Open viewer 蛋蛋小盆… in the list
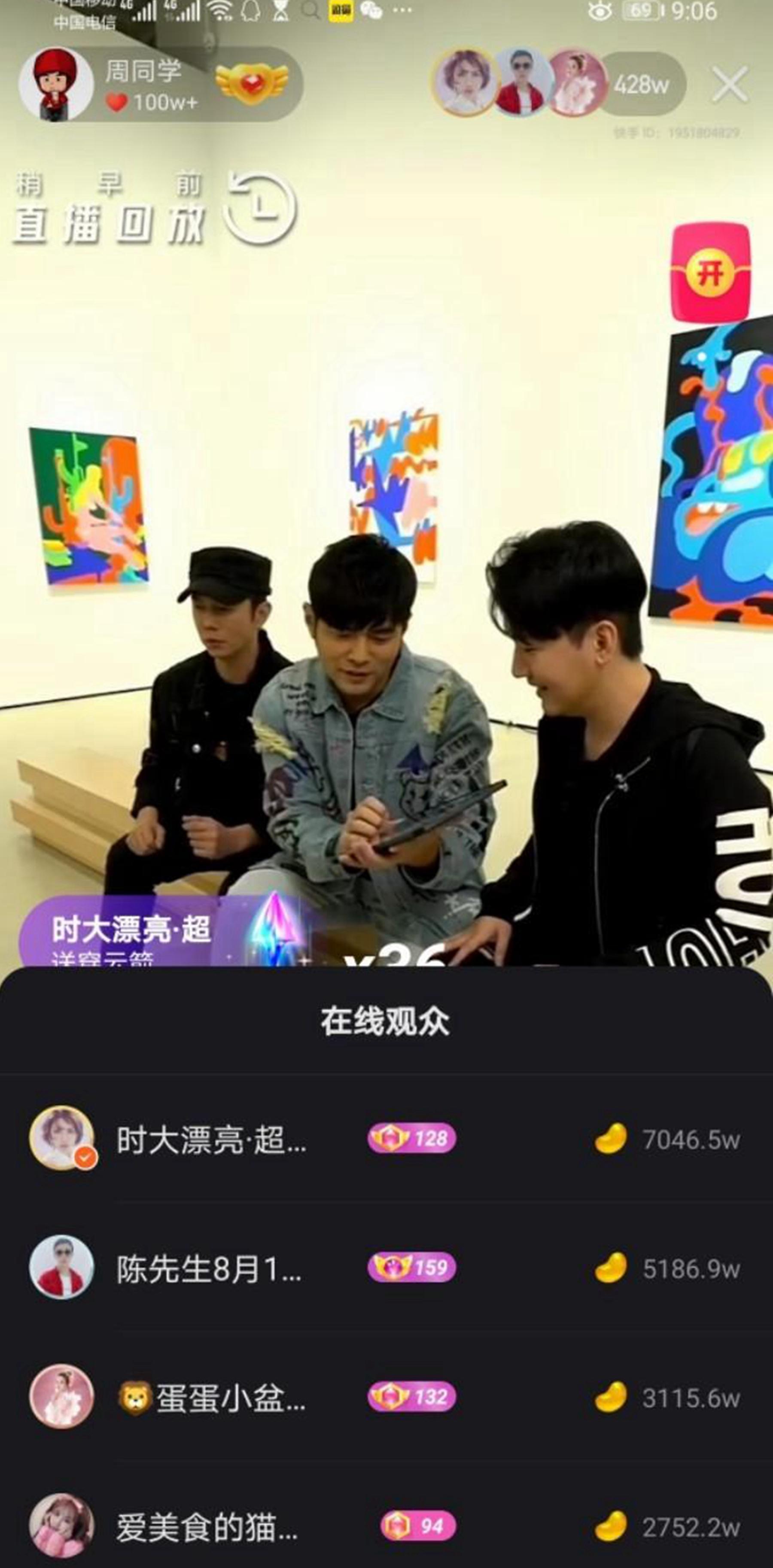Screen dimensions: 773x1568 (210, 1398)
